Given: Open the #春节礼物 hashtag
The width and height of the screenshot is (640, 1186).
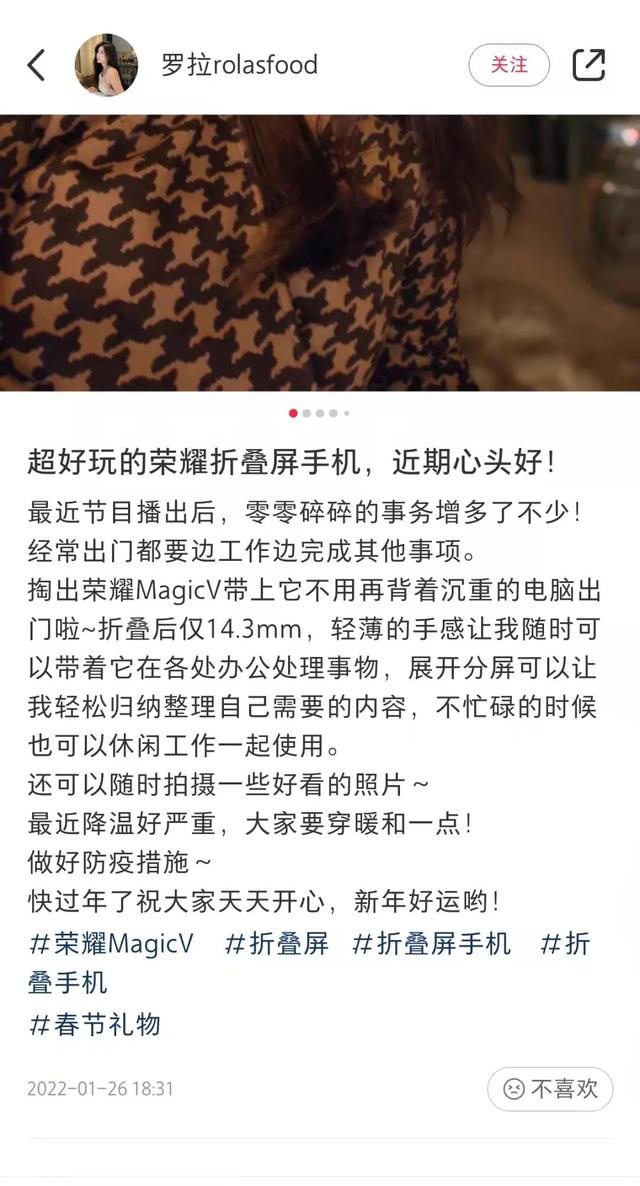Looking at the screenshot, I should [x=95, y=1024].
